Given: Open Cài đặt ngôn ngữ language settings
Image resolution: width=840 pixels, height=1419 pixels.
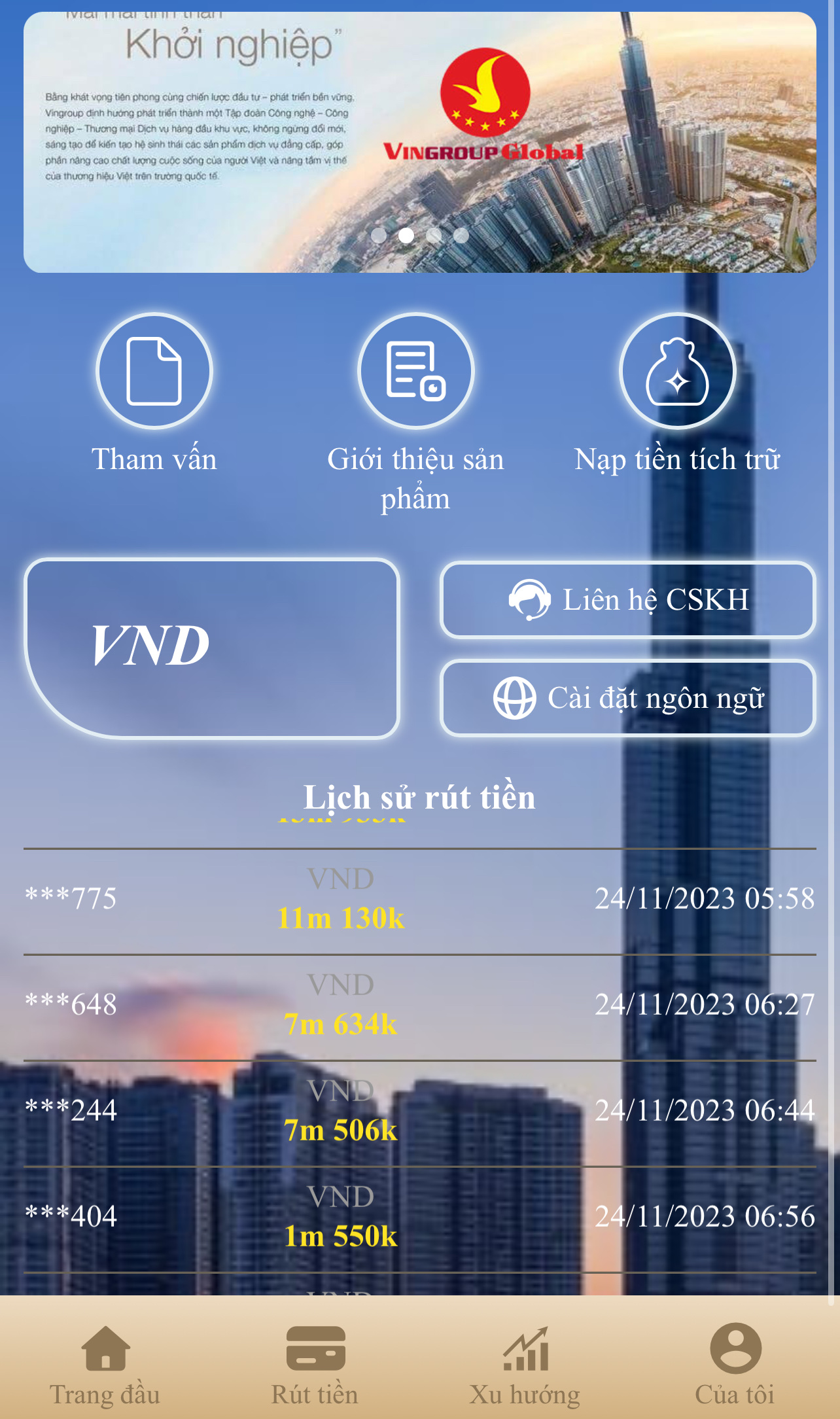Looking at the screenshot, I should 628,698.
